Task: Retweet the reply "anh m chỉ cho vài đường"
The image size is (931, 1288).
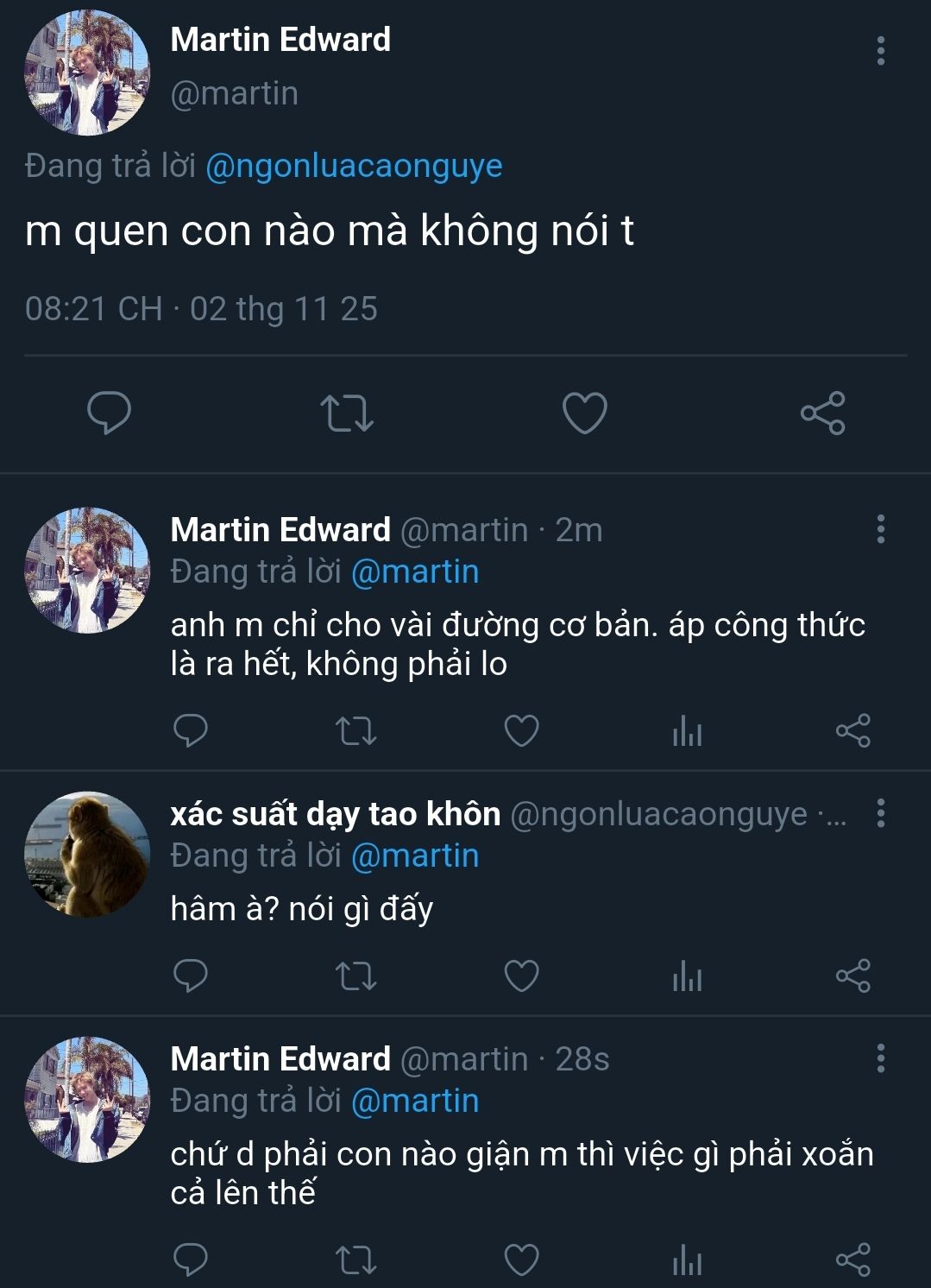Action: click(355, 731)
